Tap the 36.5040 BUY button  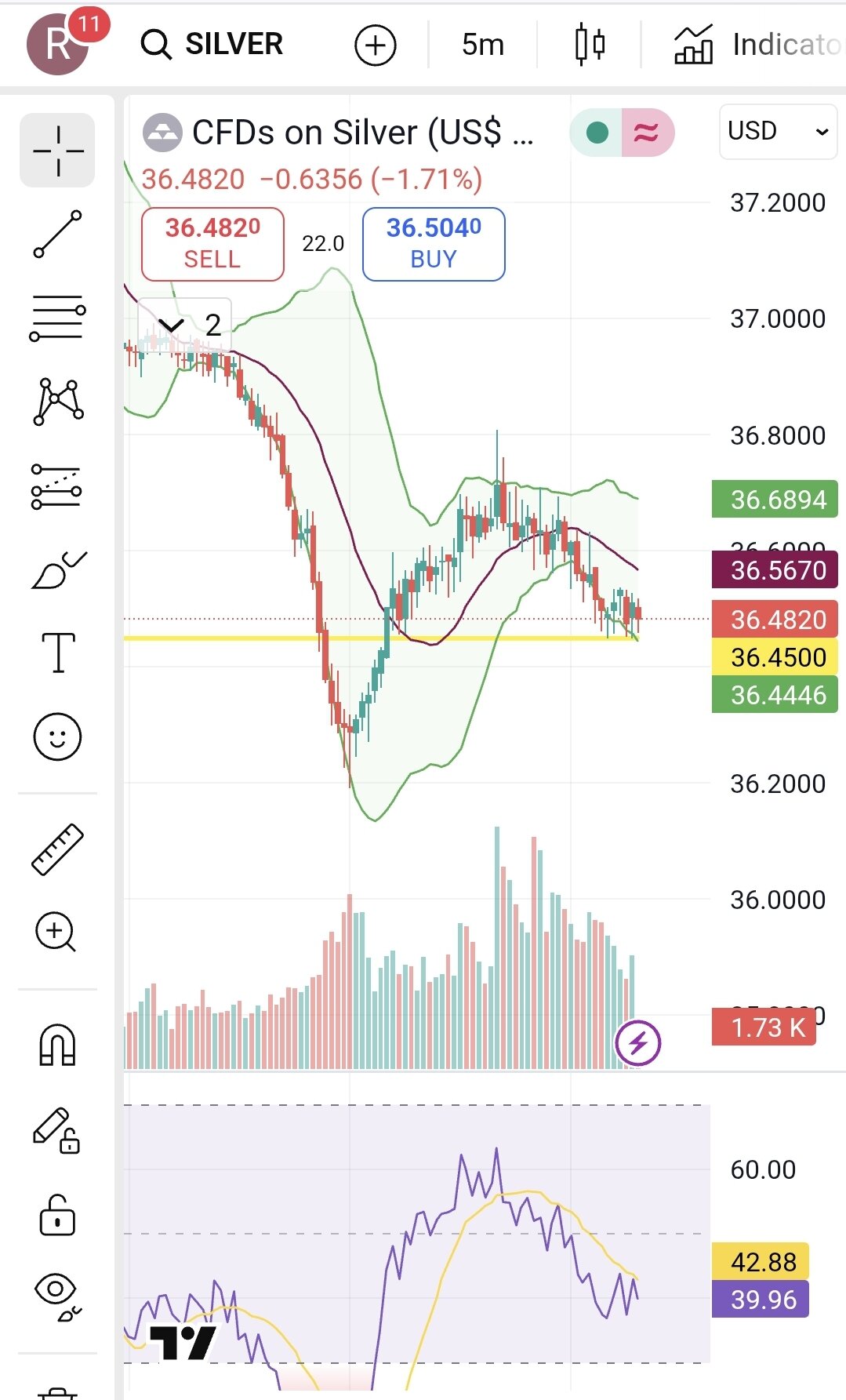434,244
